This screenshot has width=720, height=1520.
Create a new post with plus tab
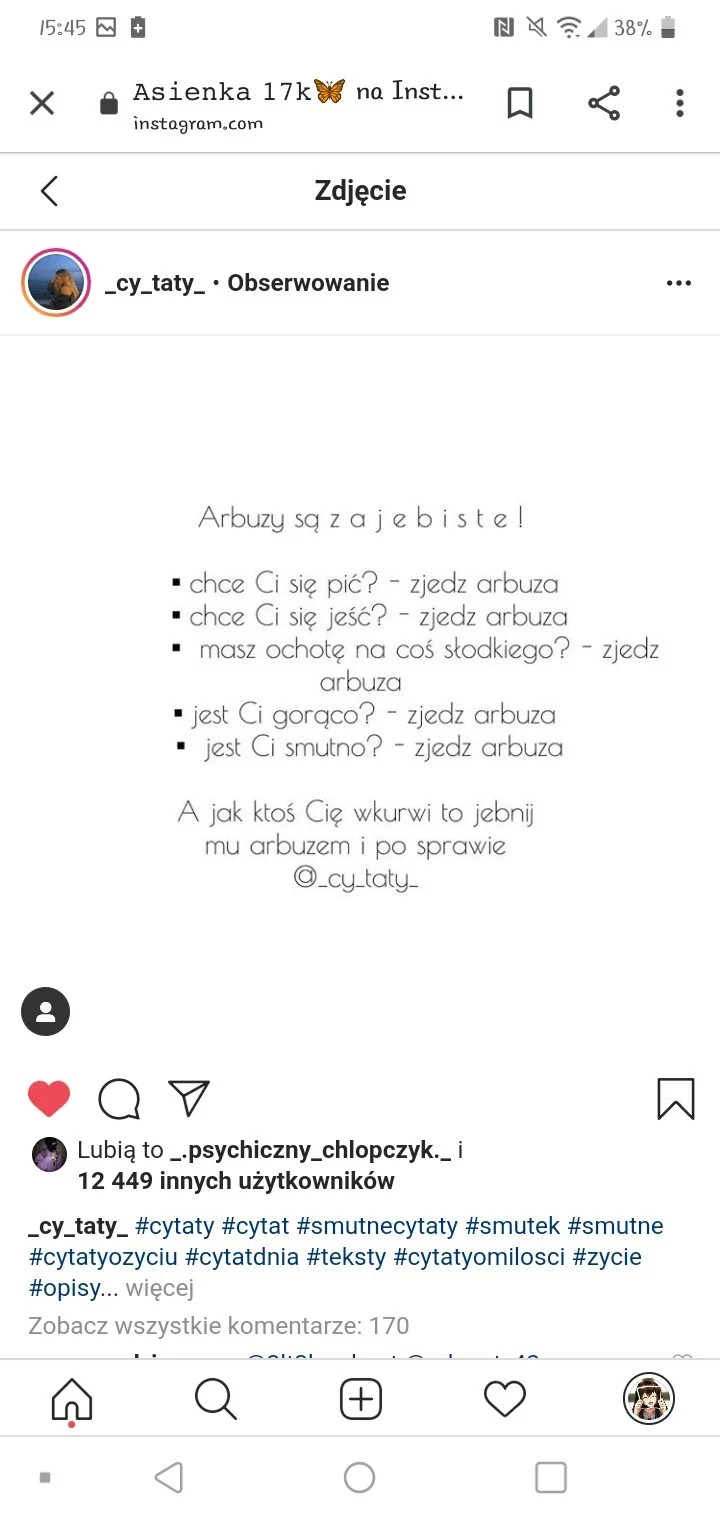click(x=361, y=1398)
